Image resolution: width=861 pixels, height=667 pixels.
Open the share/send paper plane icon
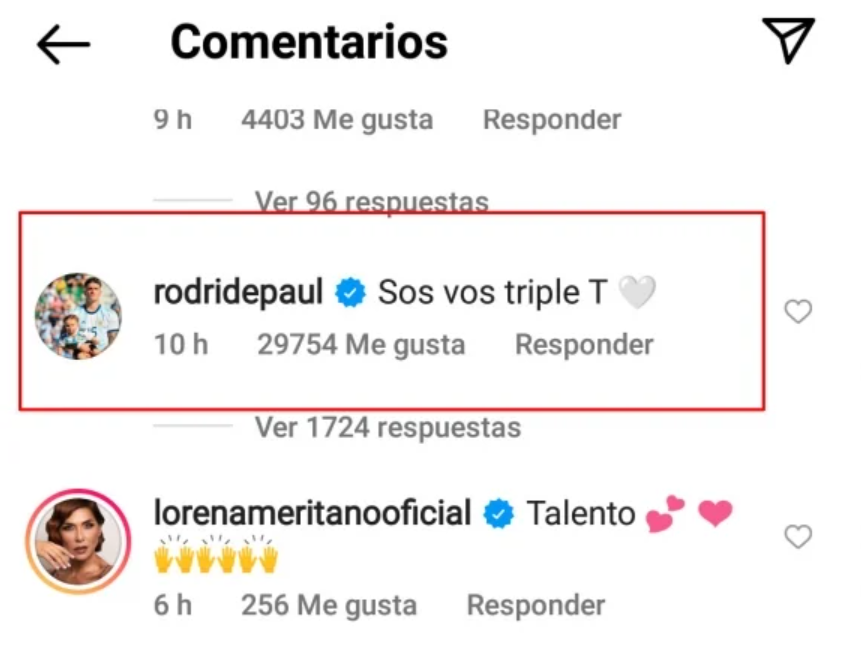tap(788, 41)
